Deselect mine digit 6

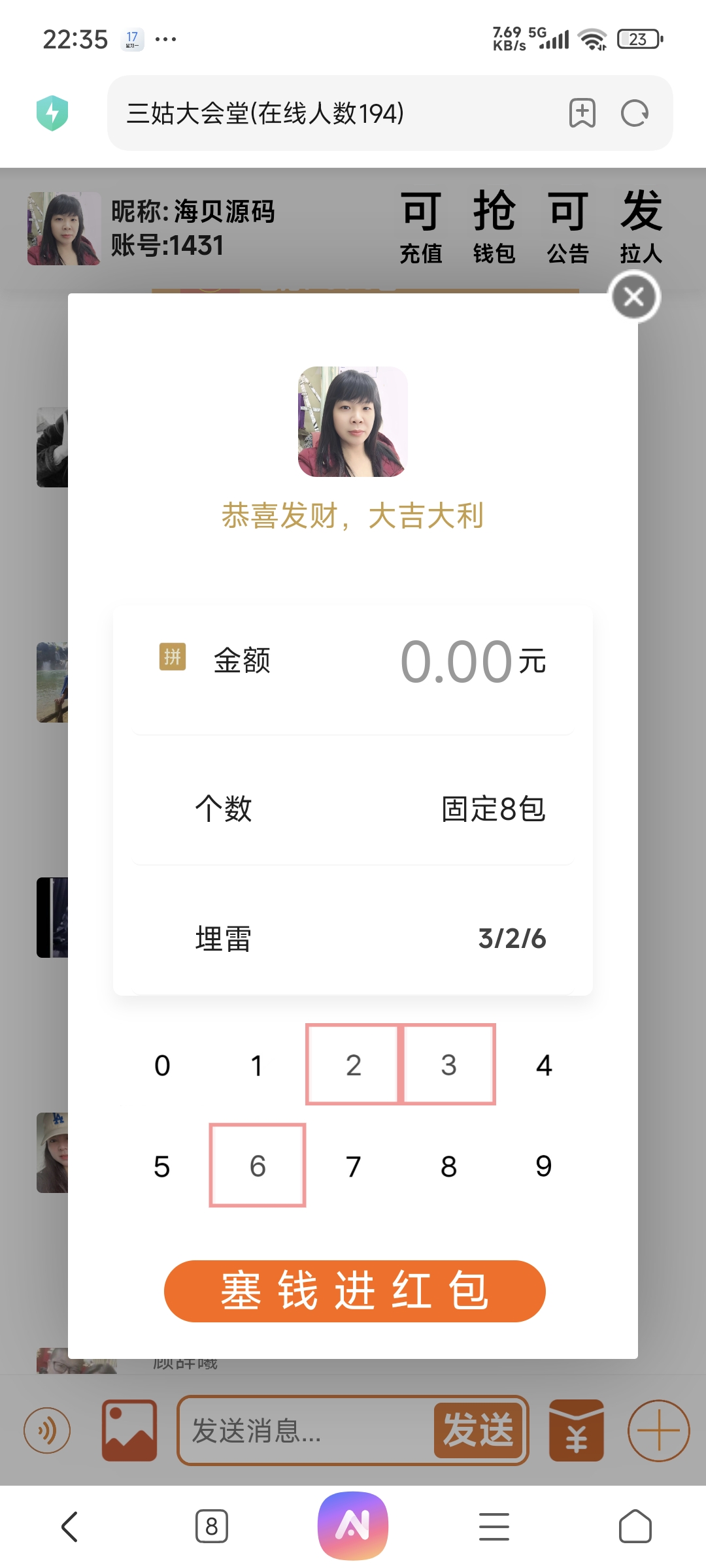click(x=258, y=1166)
